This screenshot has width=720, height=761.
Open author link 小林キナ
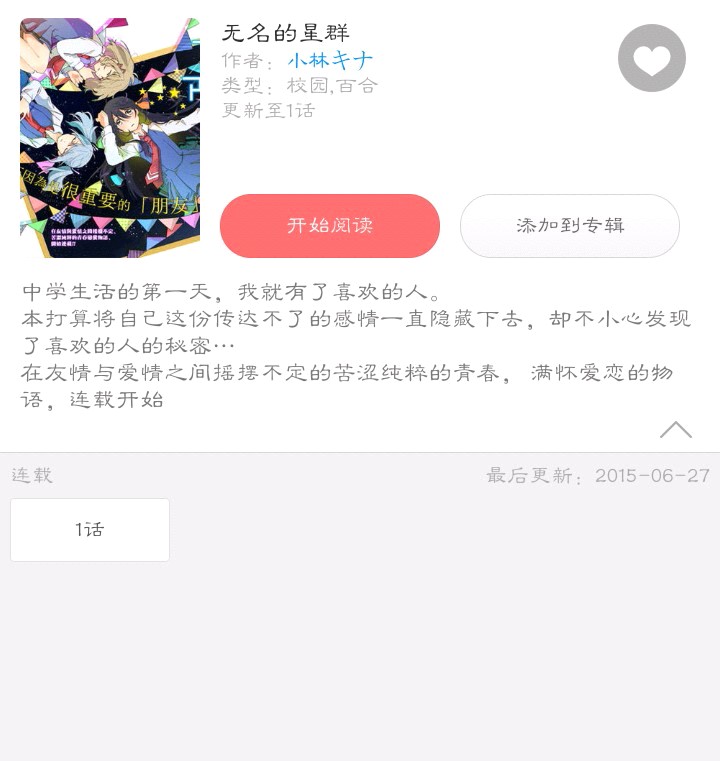[331, 60]
